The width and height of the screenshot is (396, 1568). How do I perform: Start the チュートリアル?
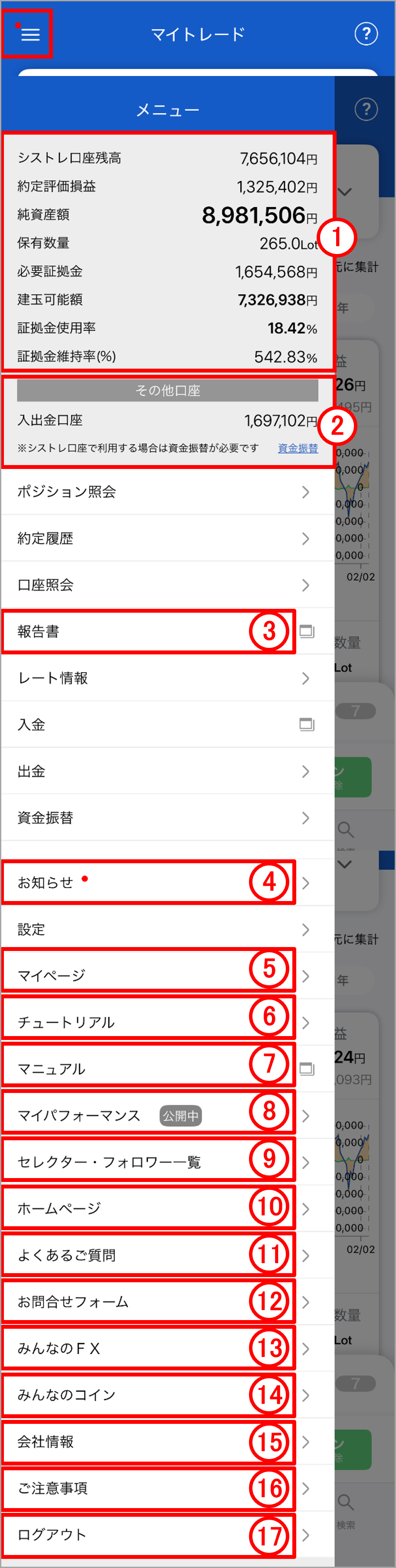pyautogui.click(x=148, y=1023)
